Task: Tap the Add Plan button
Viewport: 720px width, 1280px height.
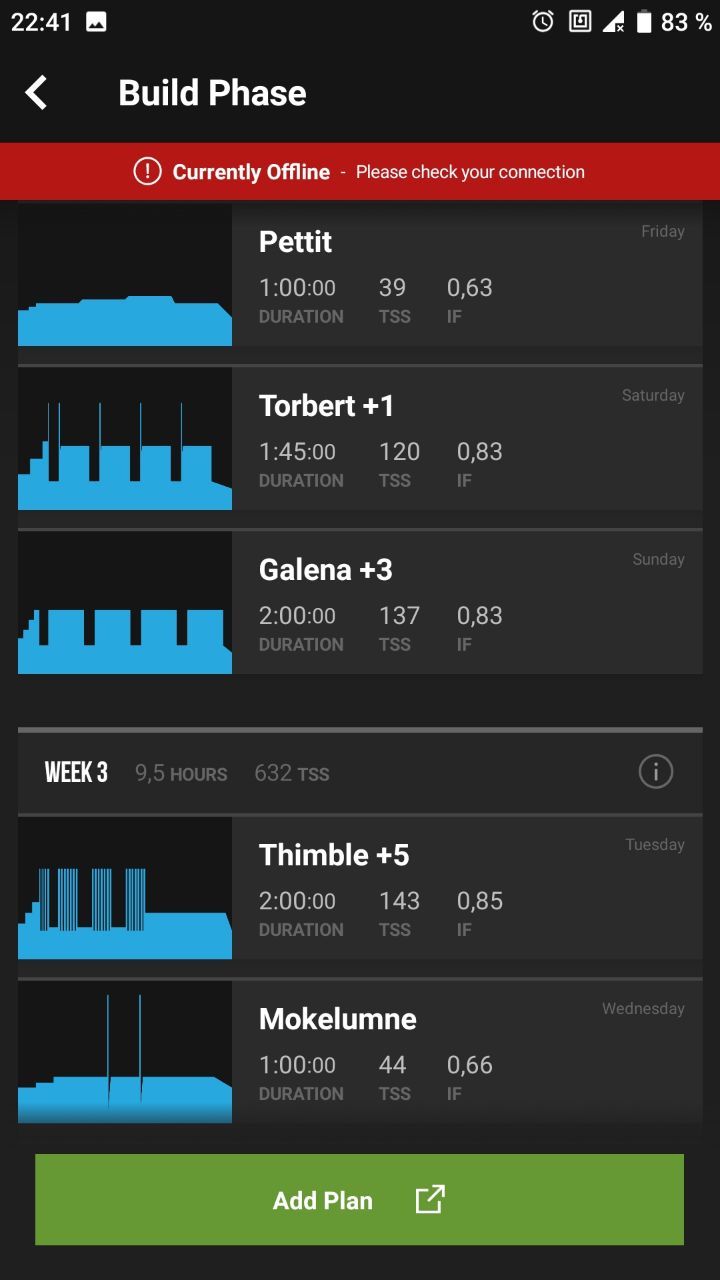Action: (x=360, y=1200)
